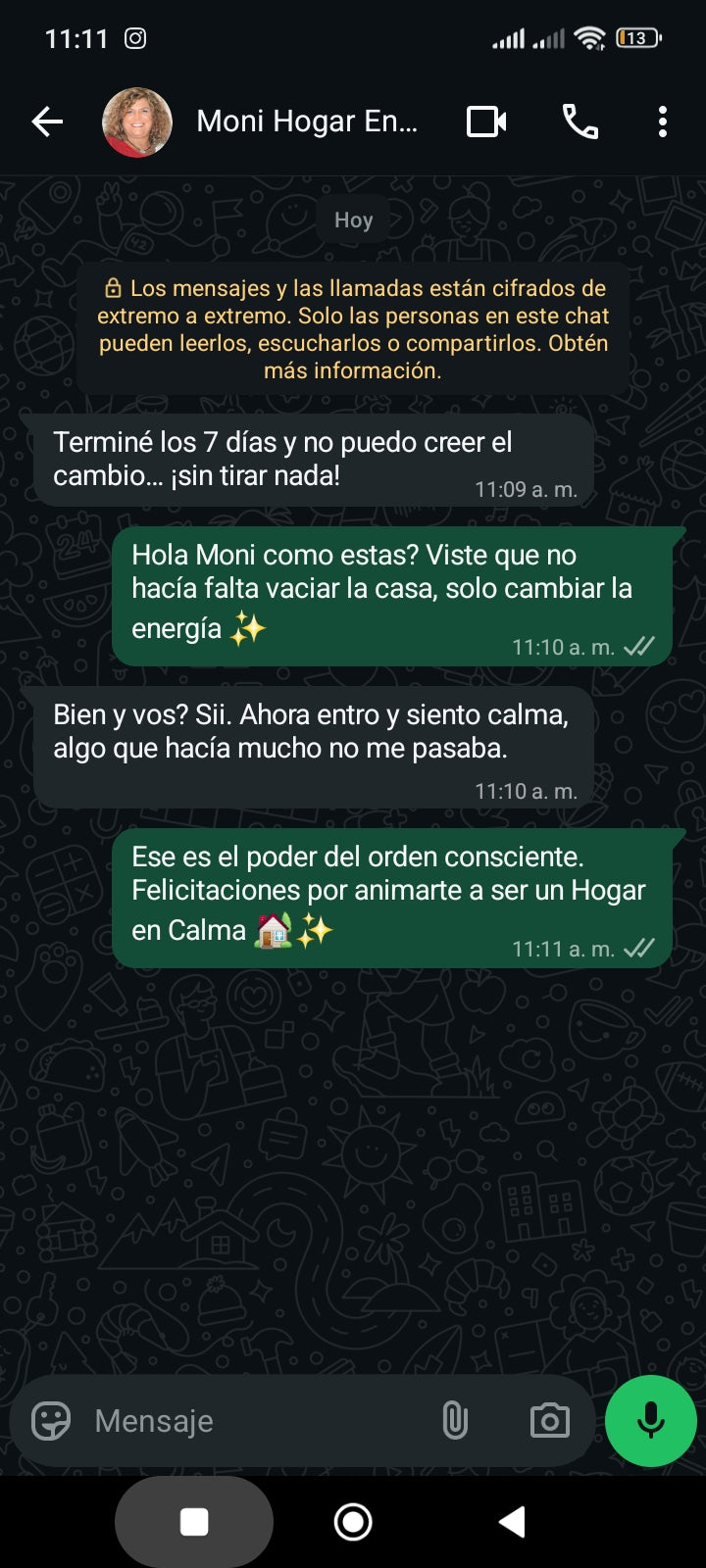Open the three-dot overflow menu
Viewport: 706px width, 1568px height.
point(663,122)
